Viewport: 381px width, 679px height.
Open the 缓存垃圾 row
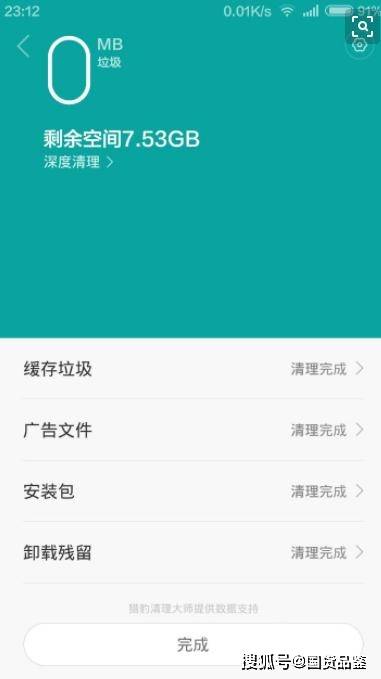tap(190, 369)
